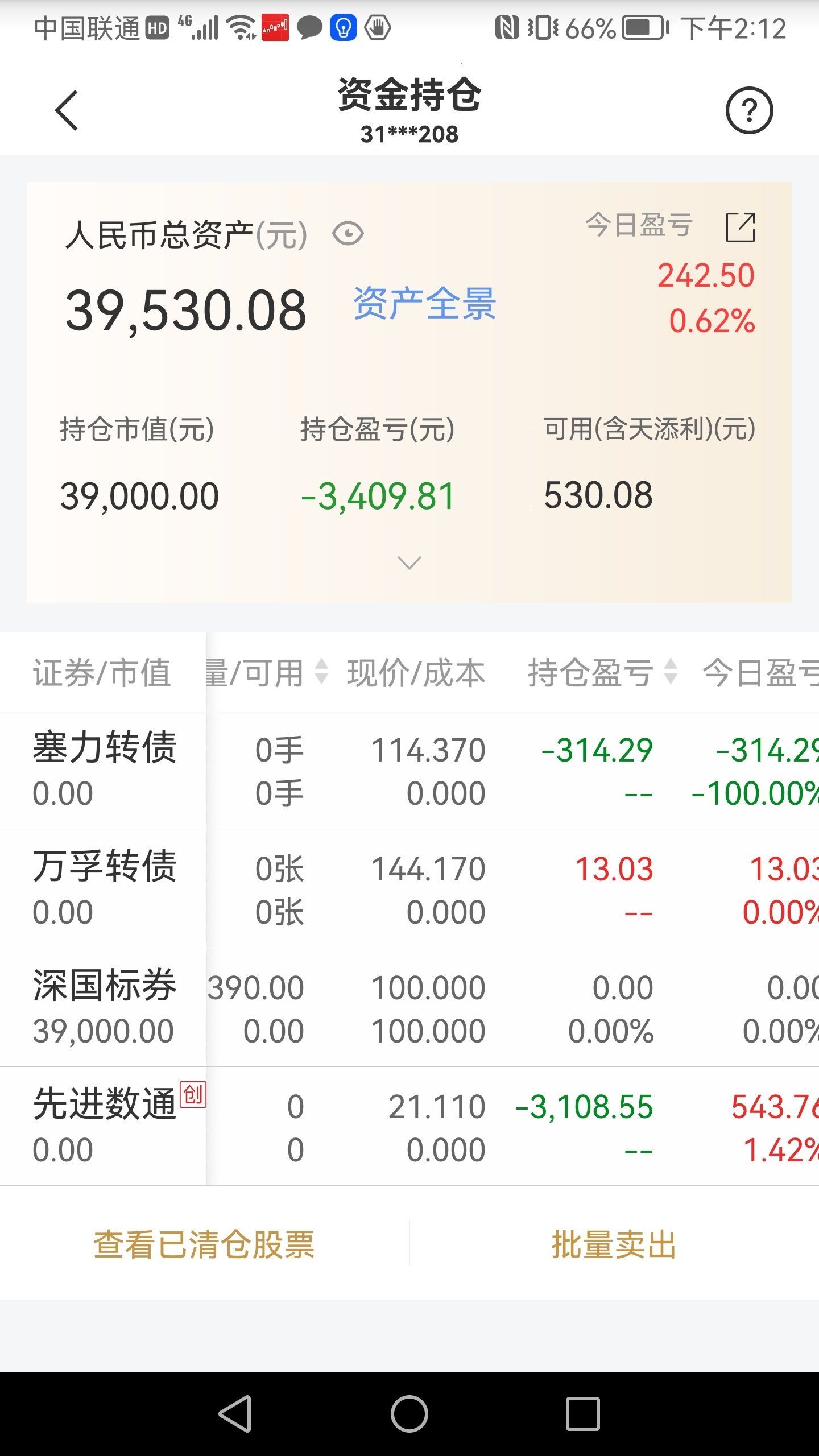Image resolution: width=819 pixels, height=1456 pixels.
Task: Open the 塞力转债 holding row
Action: click(409, 770)
